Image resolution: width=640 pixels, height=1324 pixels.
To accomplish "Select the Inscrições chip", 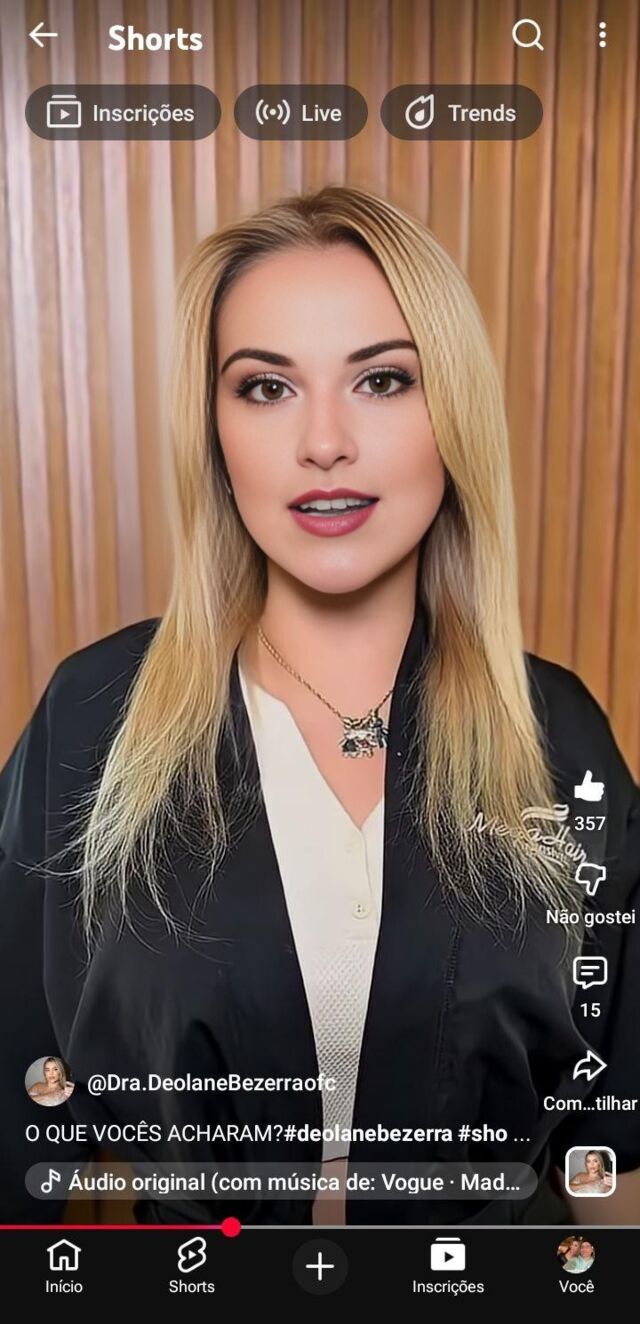I will click(x=122, y=113).
